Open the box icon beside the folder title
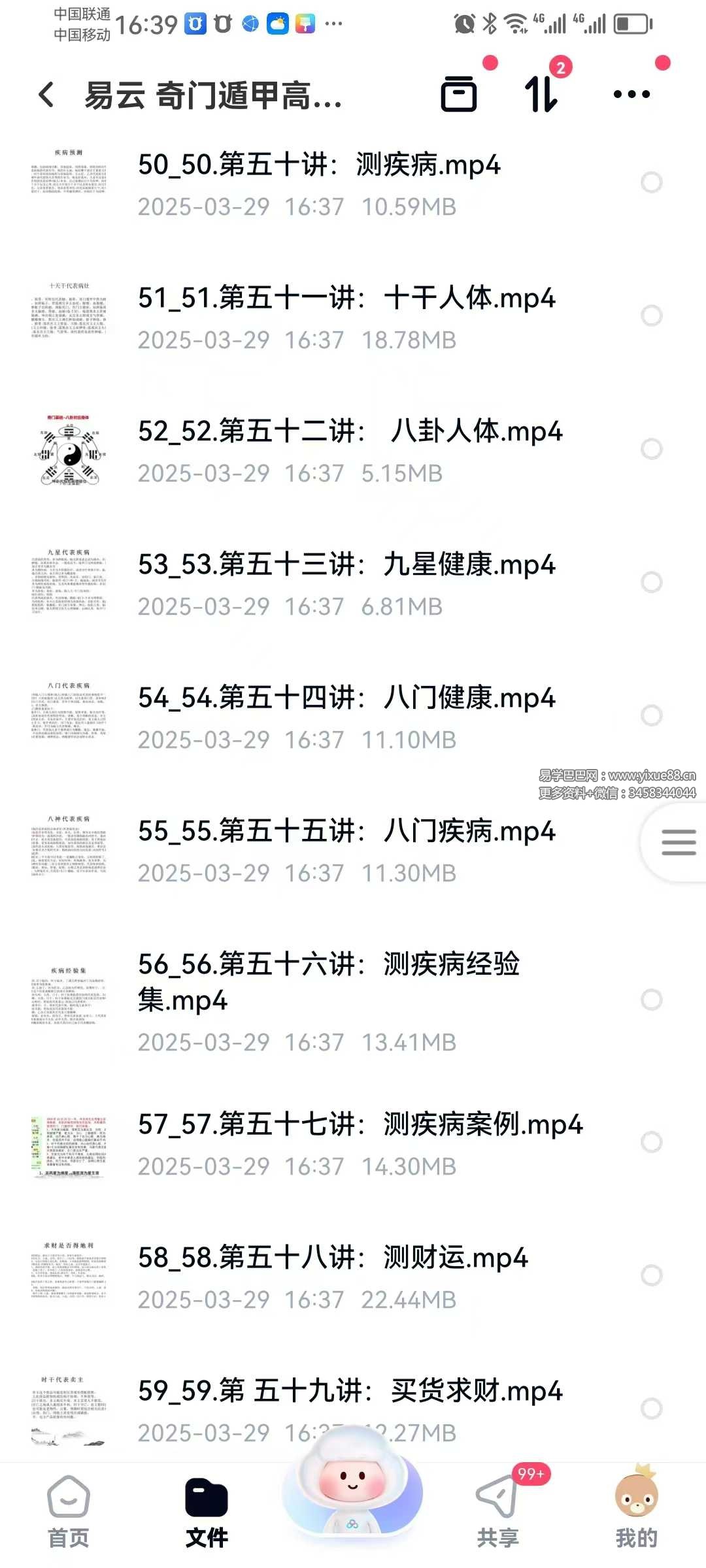Screen dimensions: 706x1568 tap(459, 94)
